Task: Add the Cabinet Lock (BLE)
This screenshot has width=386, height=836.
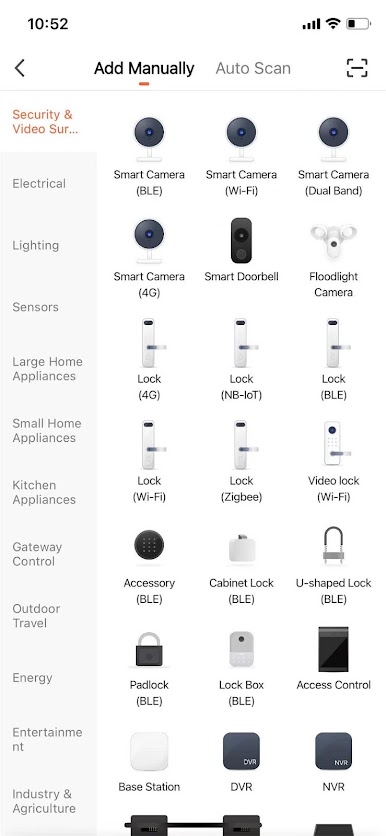Action: coord(242,565)
